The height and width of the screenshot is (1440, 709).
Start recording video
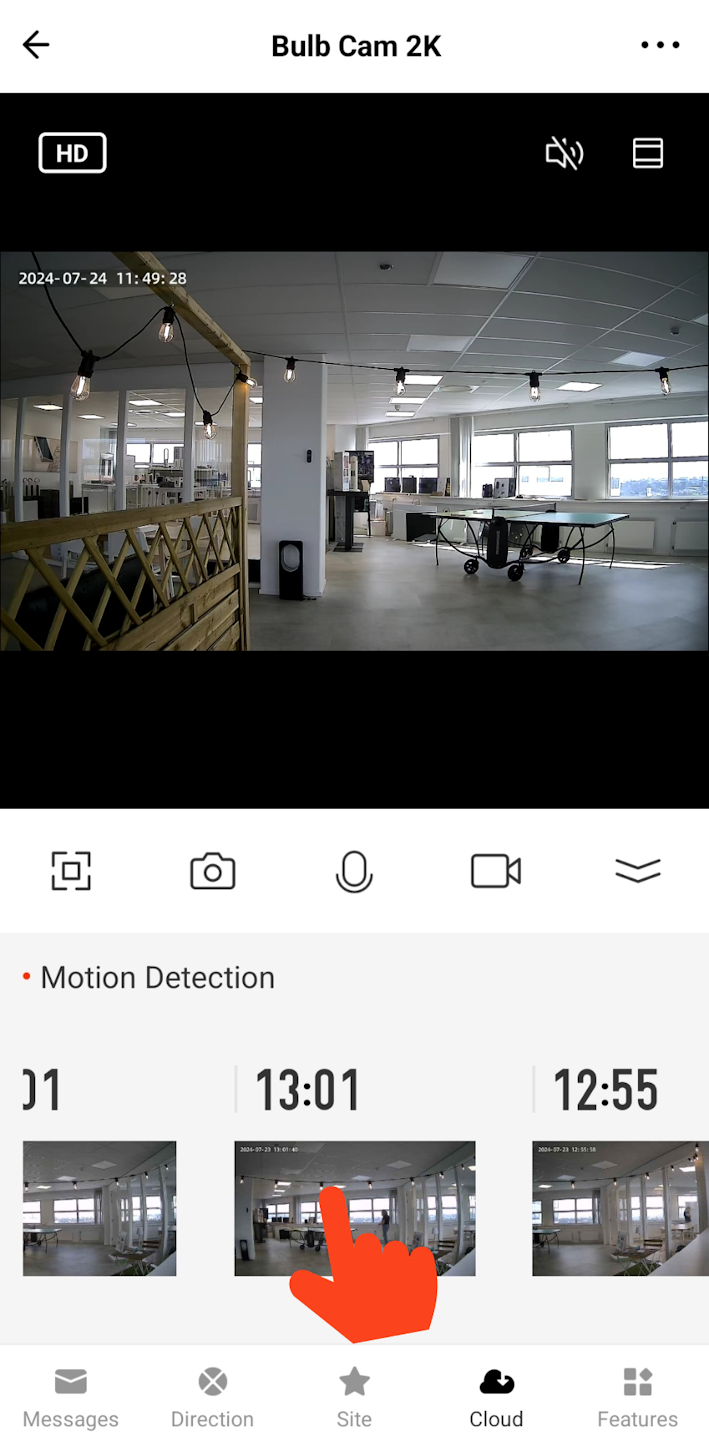pos(496,871)
